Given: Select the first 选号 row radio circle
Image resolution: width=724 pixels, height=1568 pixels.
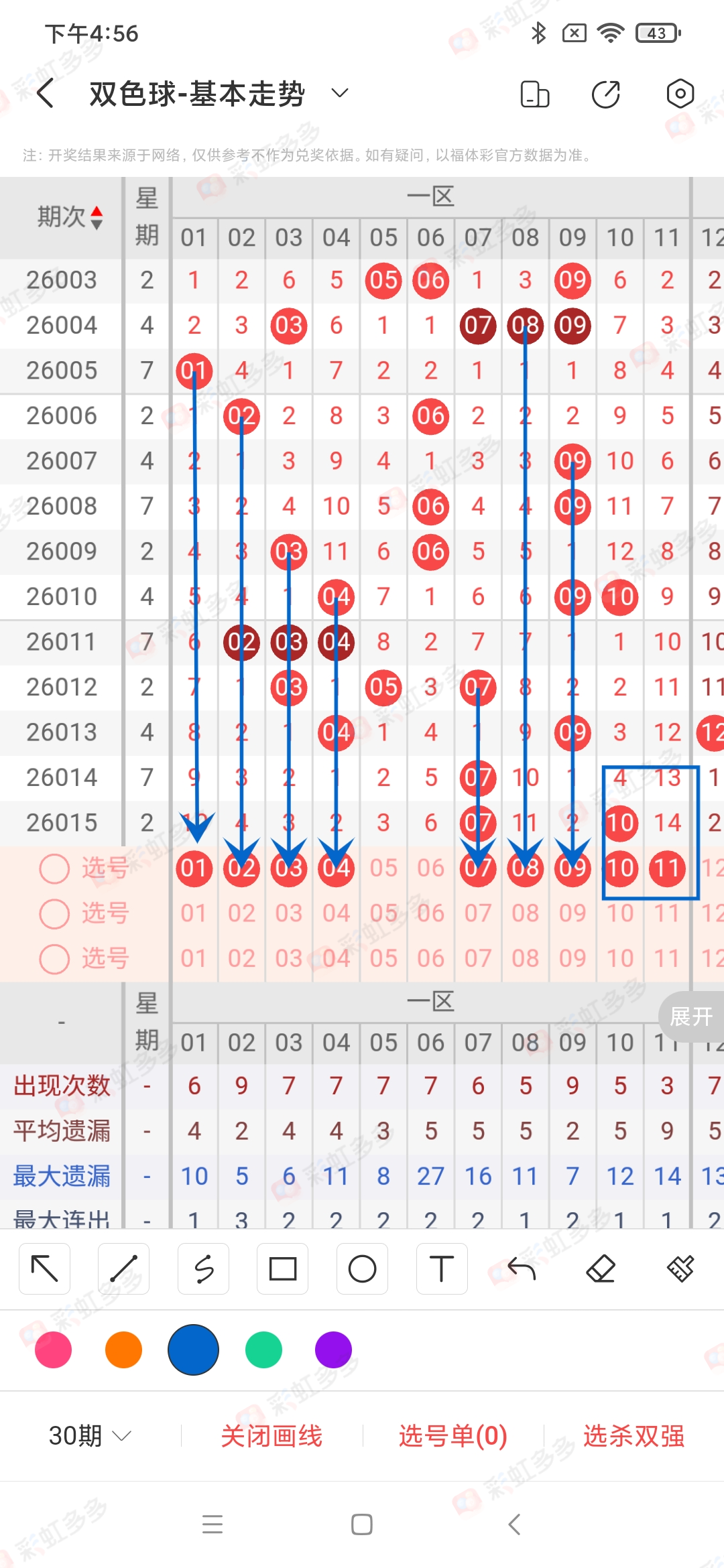Looking at the screenshot, I should point(55,868).
